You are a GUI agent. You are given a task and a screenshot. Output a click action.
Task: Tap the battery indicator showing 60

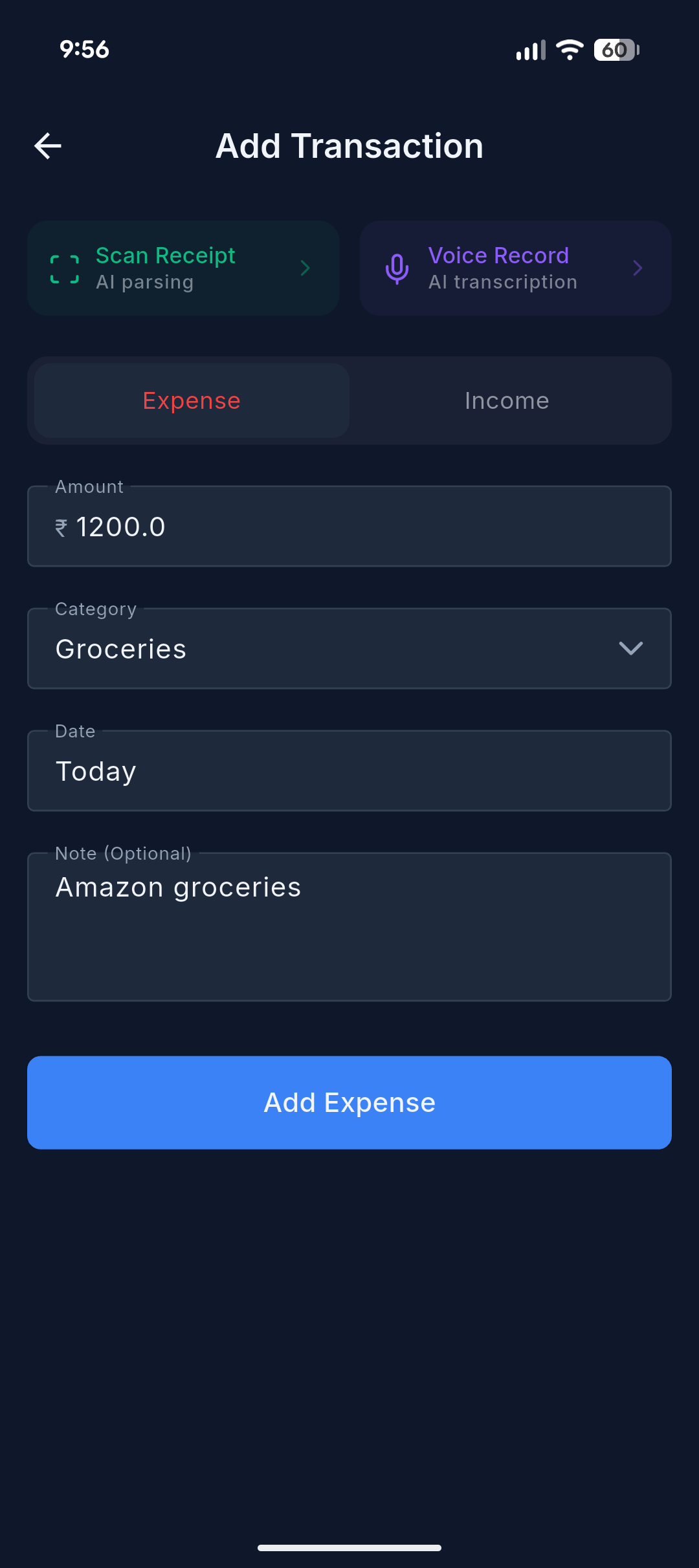pyautogui.click(x=614, y=49)
